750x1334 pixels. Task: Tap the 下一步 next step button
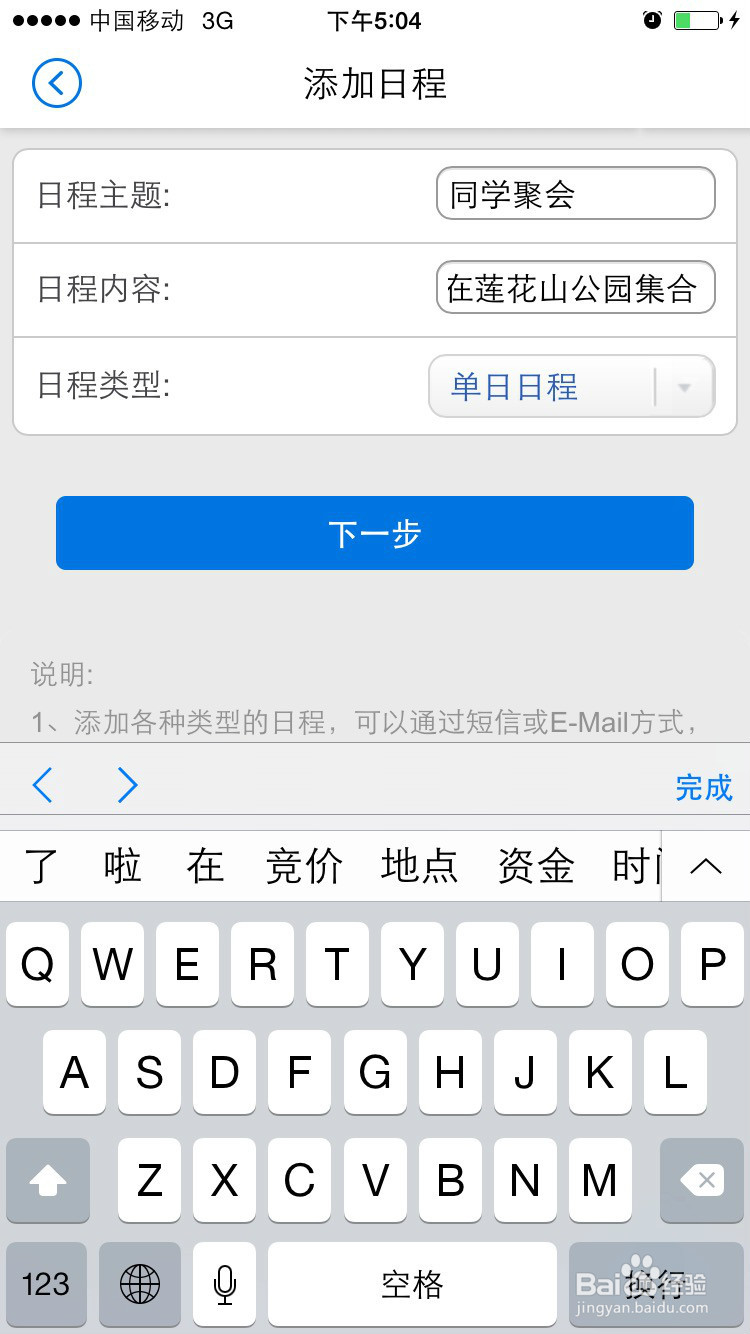point(374,533)
